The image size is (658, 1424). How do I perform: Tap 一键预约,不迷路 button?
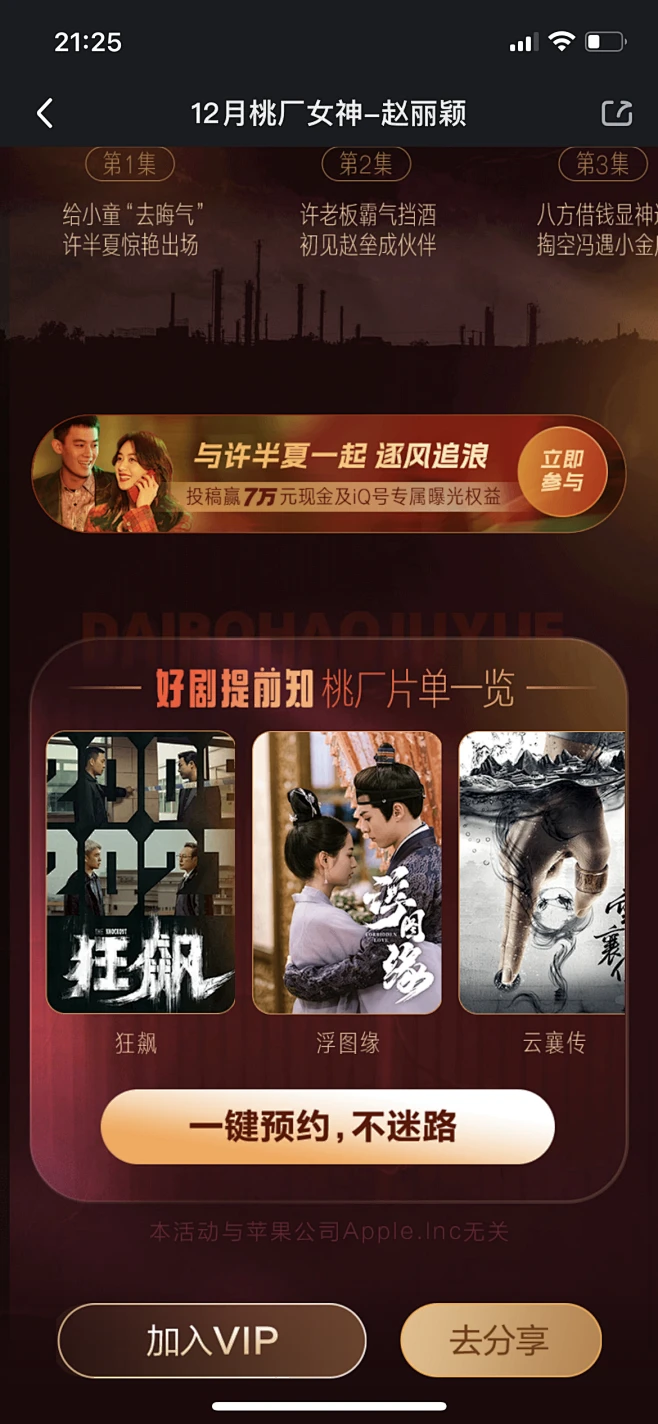point(327,1127)
